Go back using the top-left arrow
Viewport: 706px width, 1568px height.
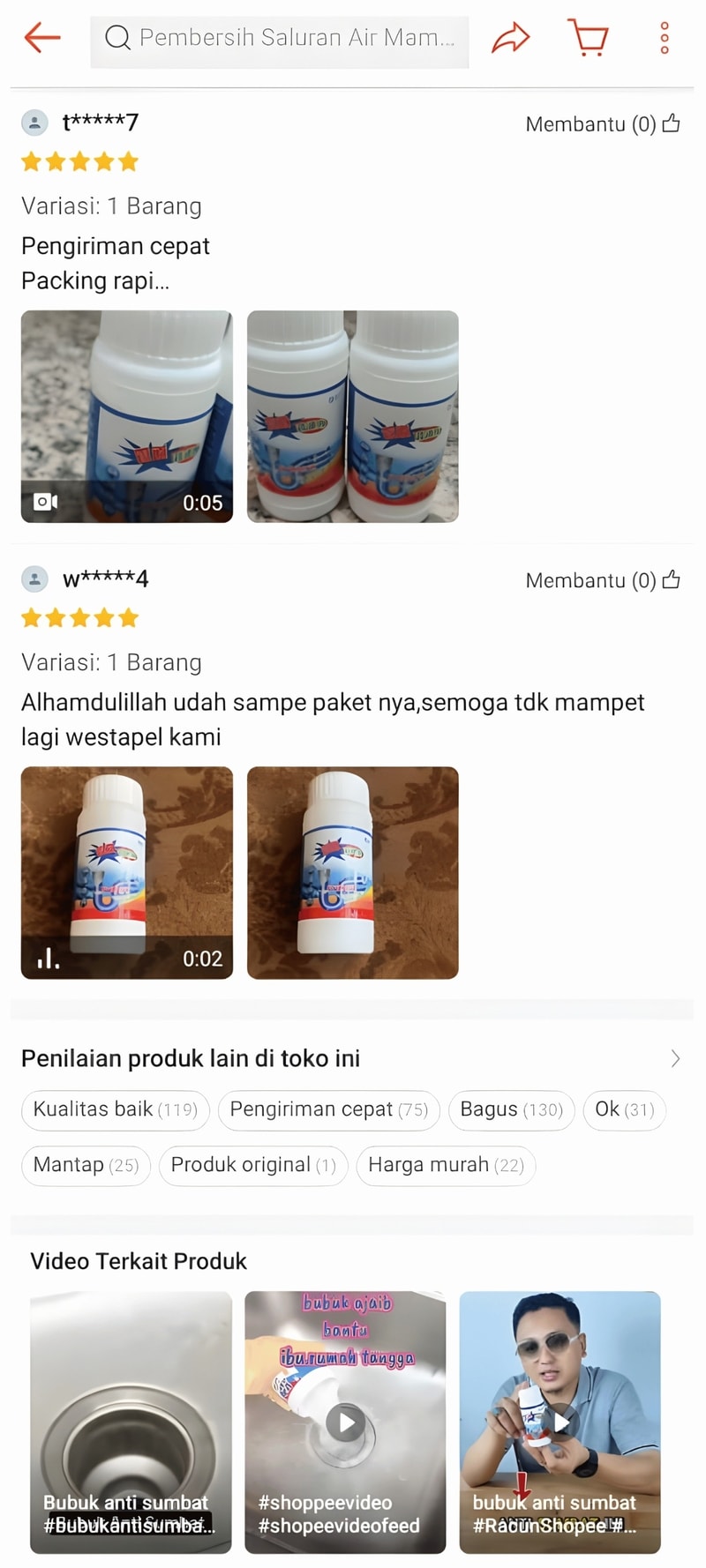point(42,38)
